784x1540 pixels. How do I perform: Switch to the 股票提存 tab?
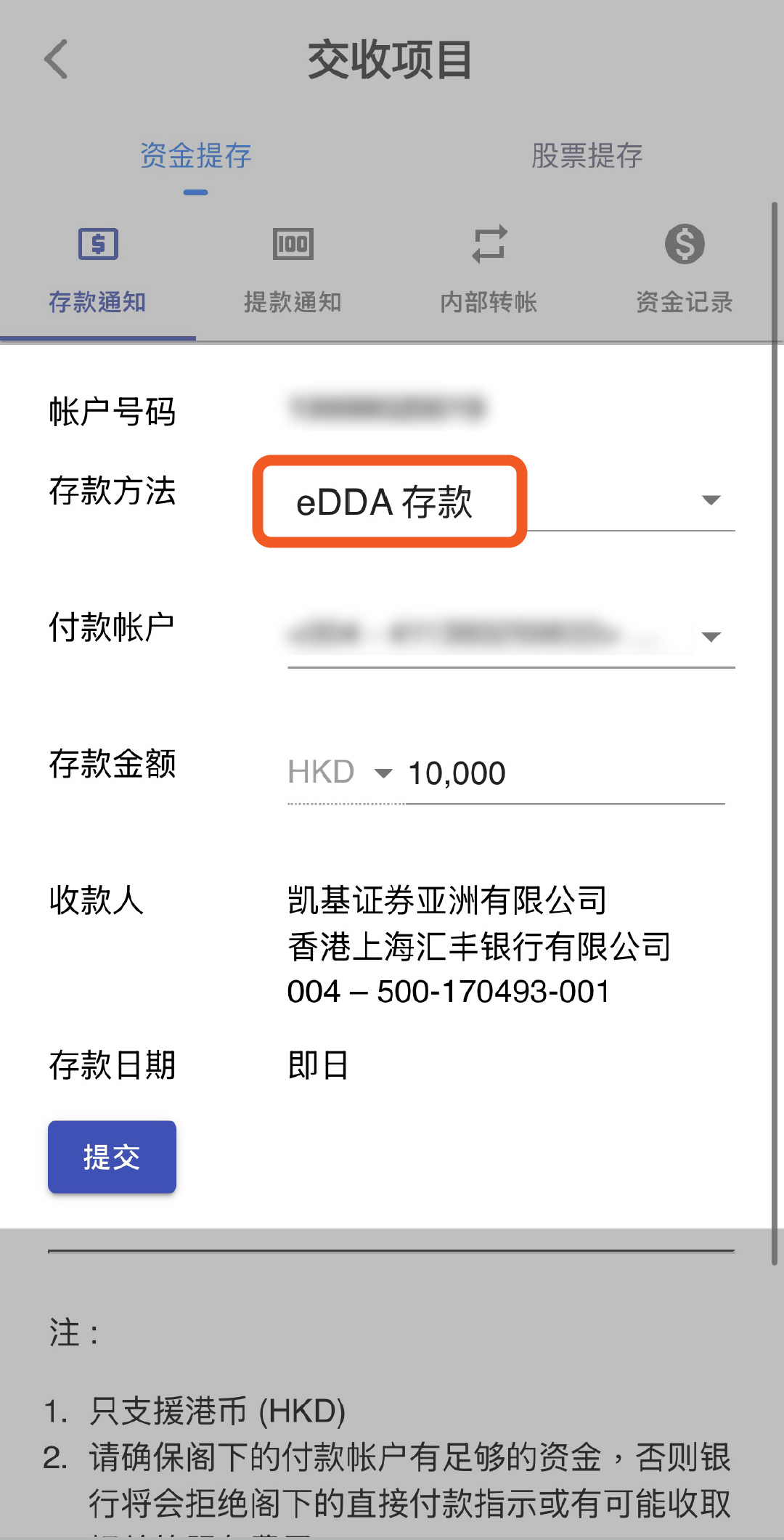(x=587, y=155)
